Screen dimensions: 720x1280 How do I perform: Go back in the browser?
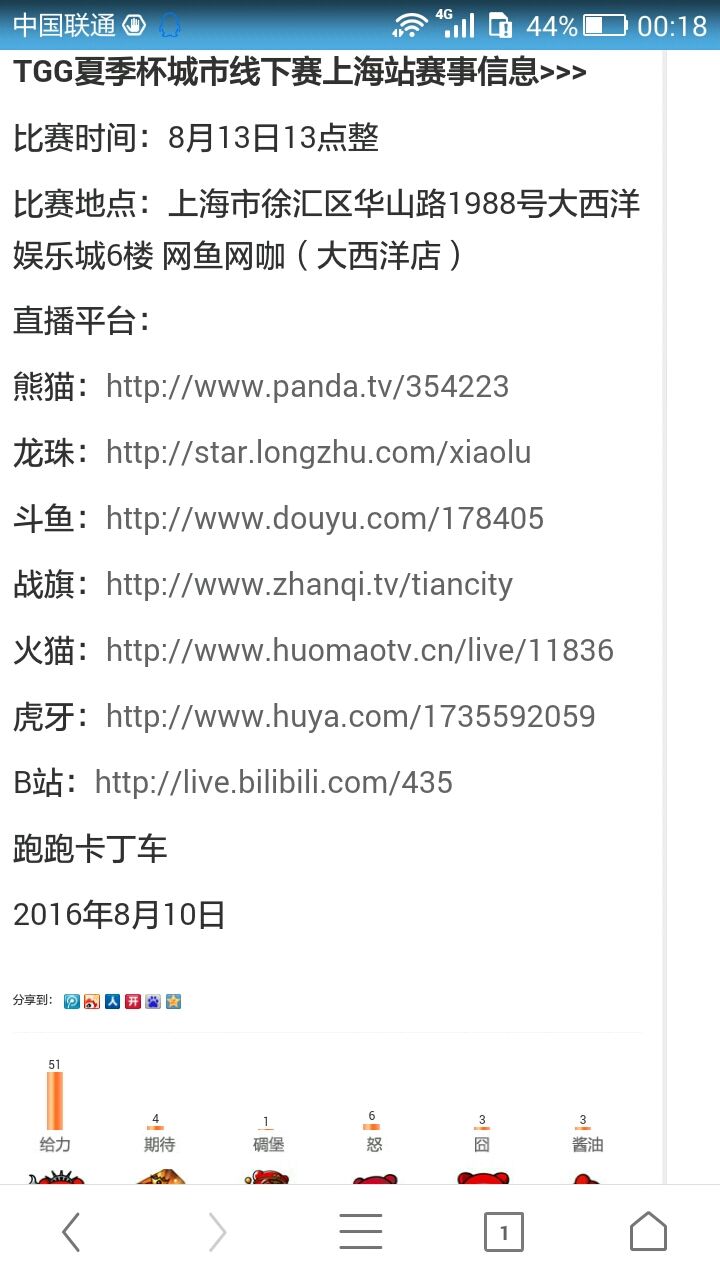click(x=71, y=1232)
